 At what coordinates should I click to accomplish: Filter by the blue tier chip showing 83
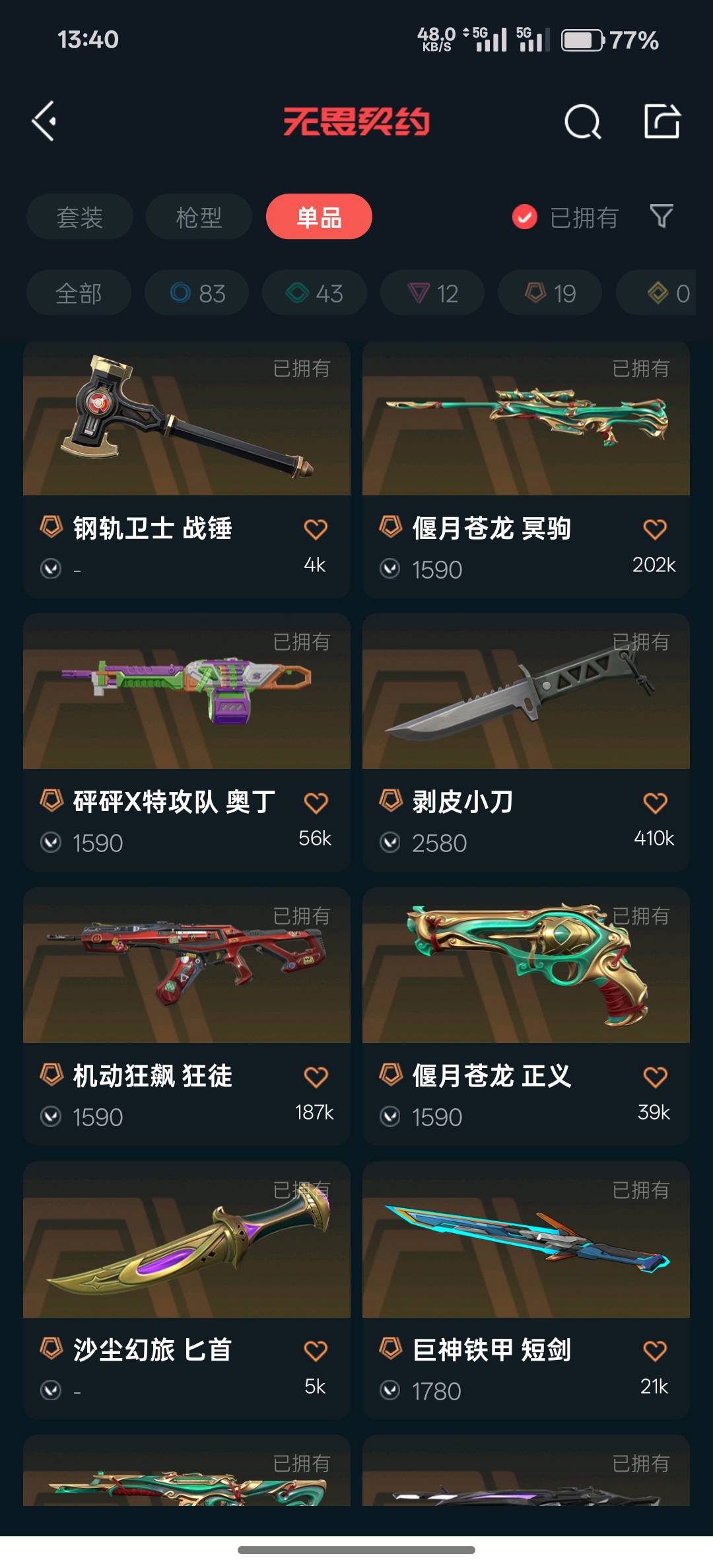[197, 293]
